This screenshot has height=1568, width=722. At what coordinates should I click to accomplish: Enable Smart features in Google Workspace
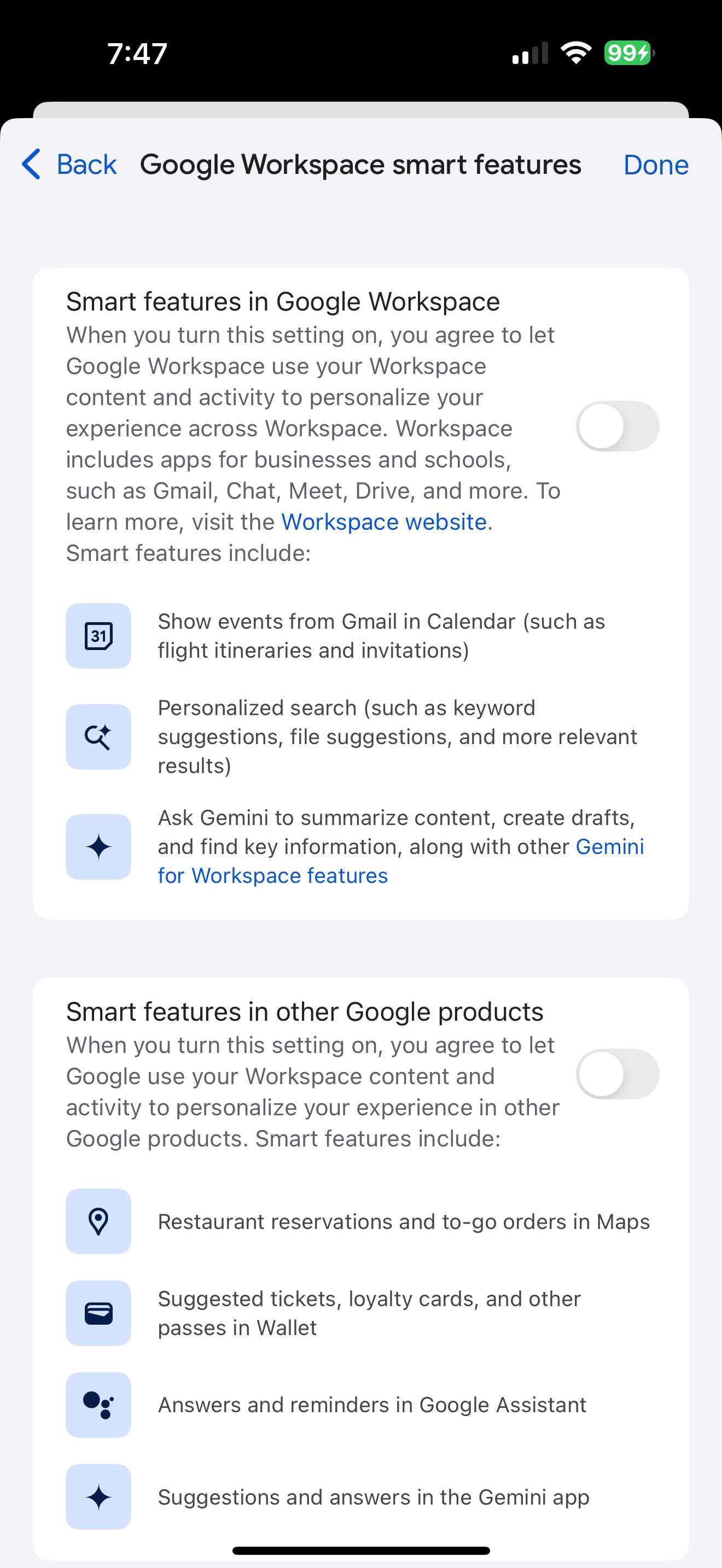pos(618,426)
